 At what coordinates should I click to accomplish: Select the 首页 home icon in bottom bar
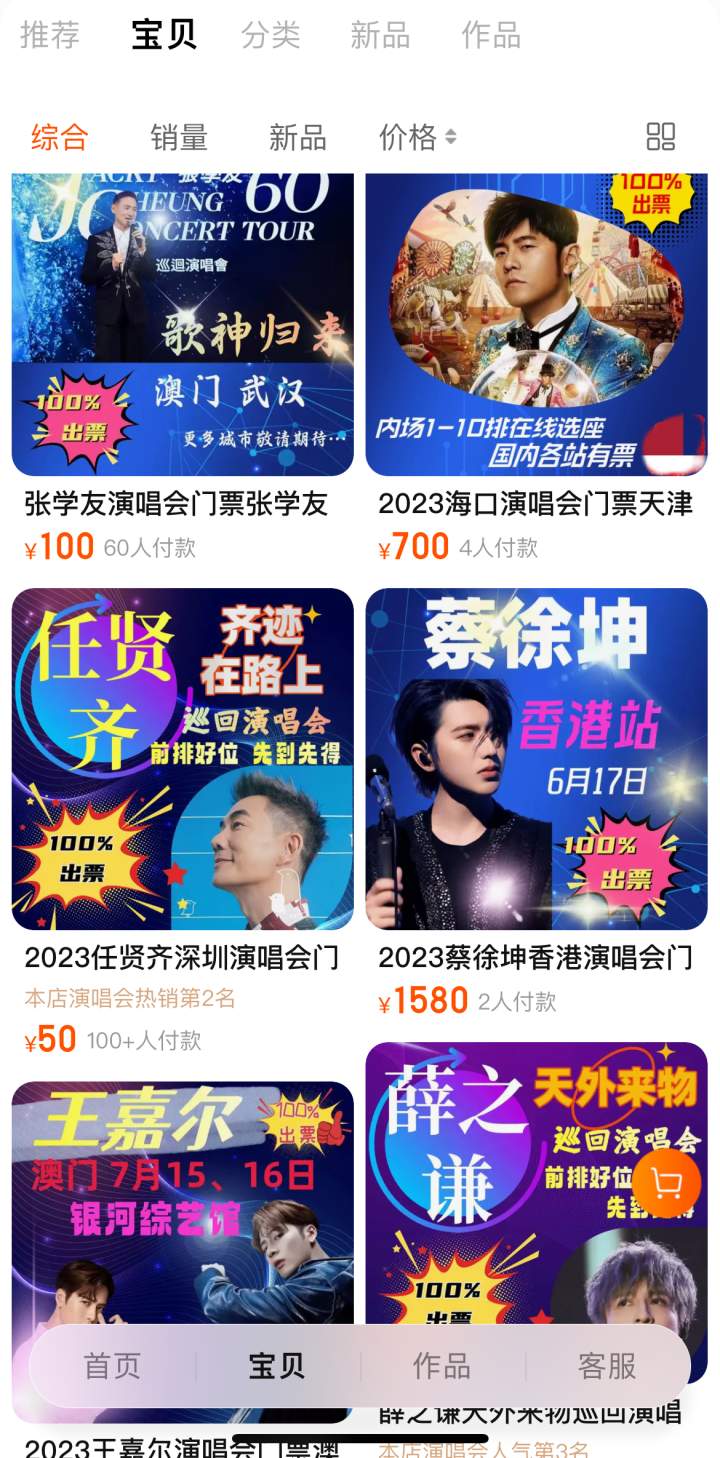(113, 1369)
